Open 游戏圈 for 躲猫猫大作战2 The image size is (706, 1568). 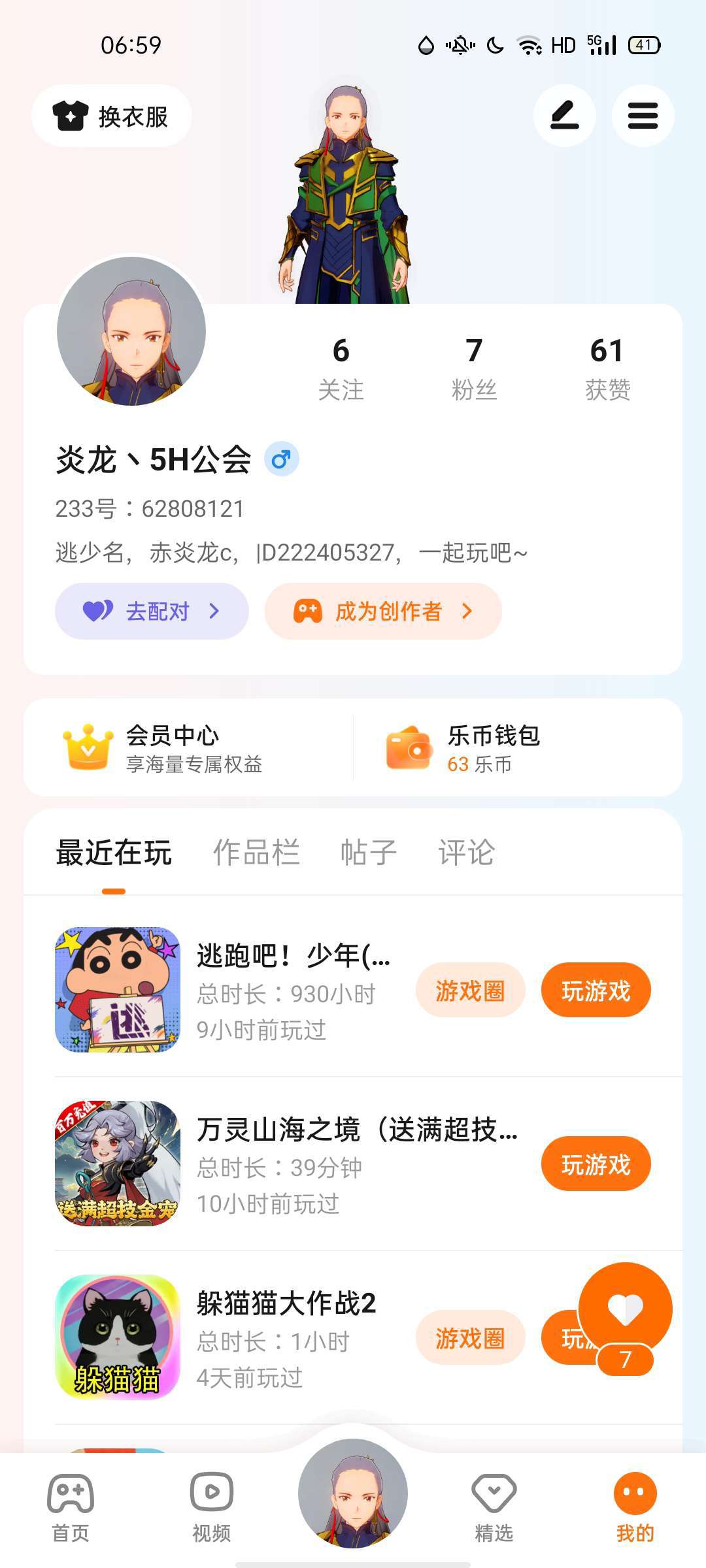pyautogui.click(x=470, y=1338)
